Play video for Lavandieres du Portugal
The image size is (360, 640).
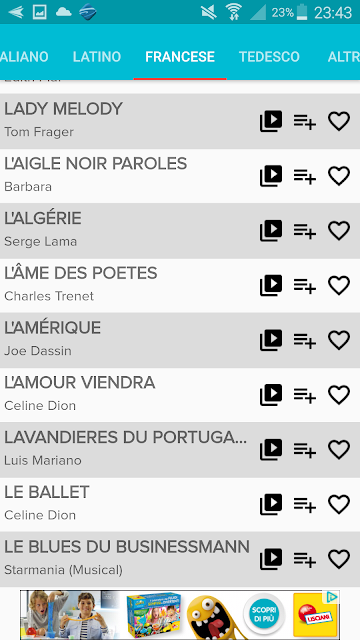tap(271, 449)
